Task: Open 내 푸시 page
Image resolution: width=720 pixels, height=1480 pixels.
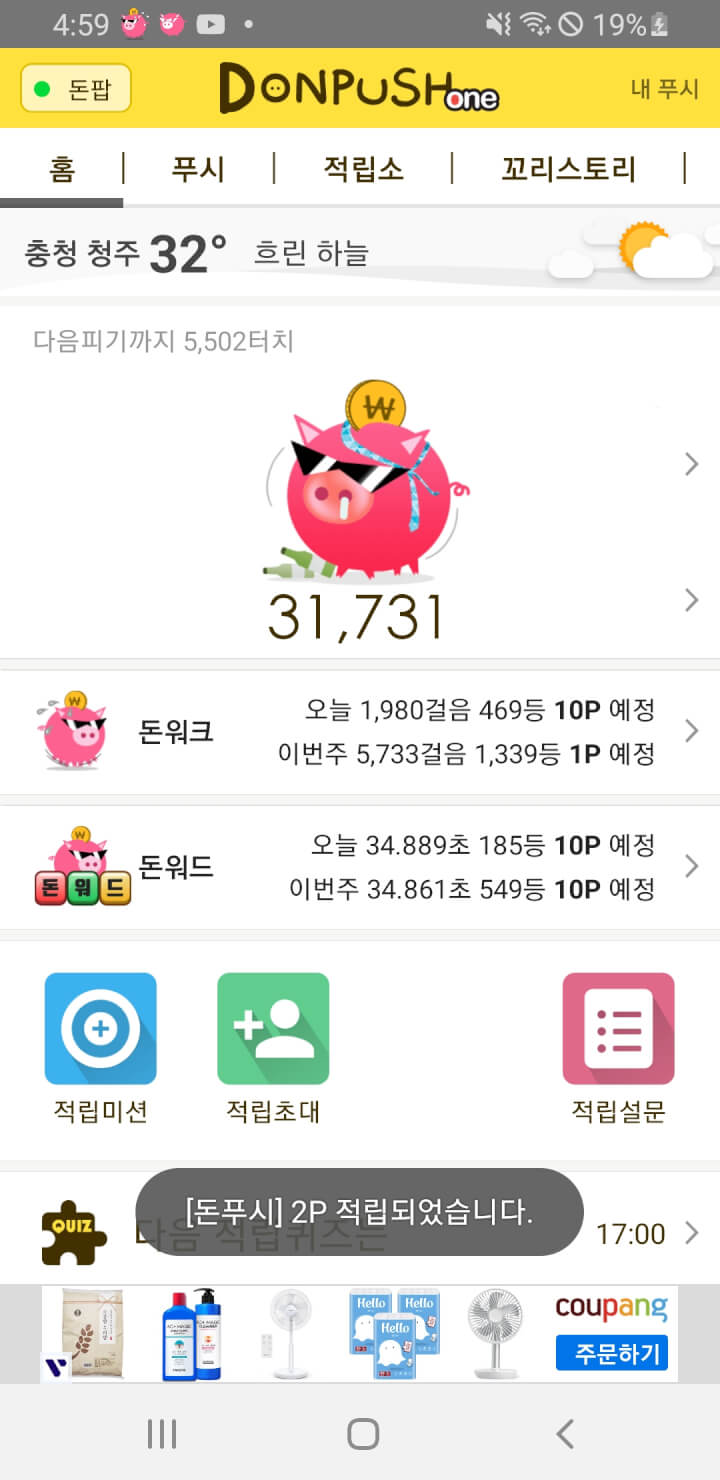Action: pyautogui.click(x=664, y=88)
